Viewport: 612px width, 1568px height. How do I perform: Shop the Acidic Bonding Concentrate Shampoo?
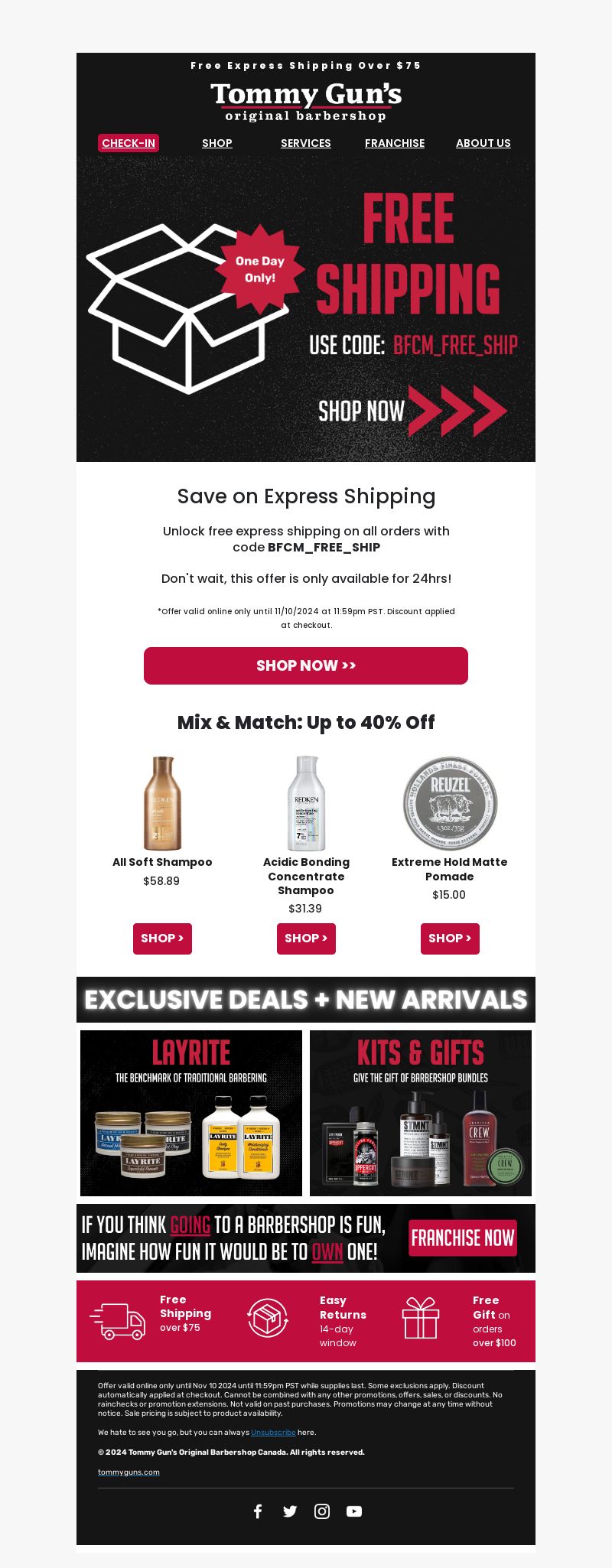tap(306, 939)
